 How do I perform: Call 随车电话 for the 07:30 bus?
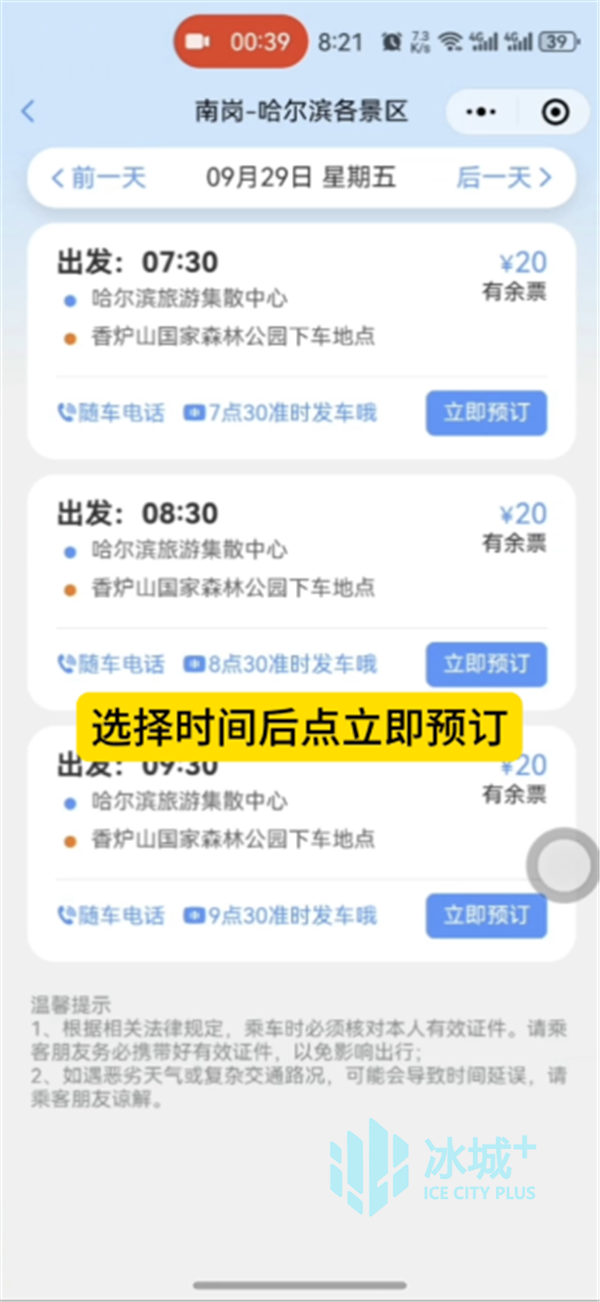[x=111, y=413]
